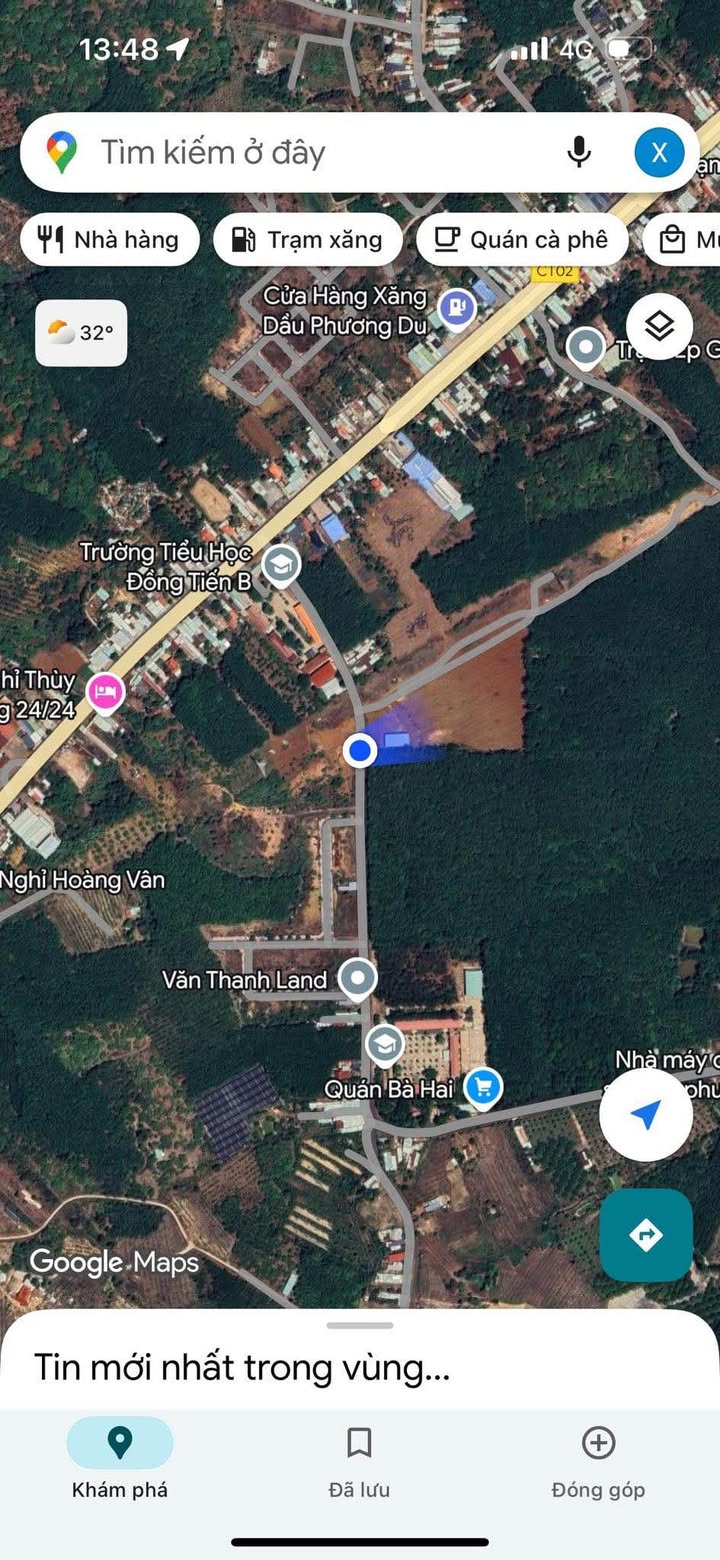The image size is (720, 1560).
Task: Filter by Trạm xăng chip
Action: (x=308, y=240)
